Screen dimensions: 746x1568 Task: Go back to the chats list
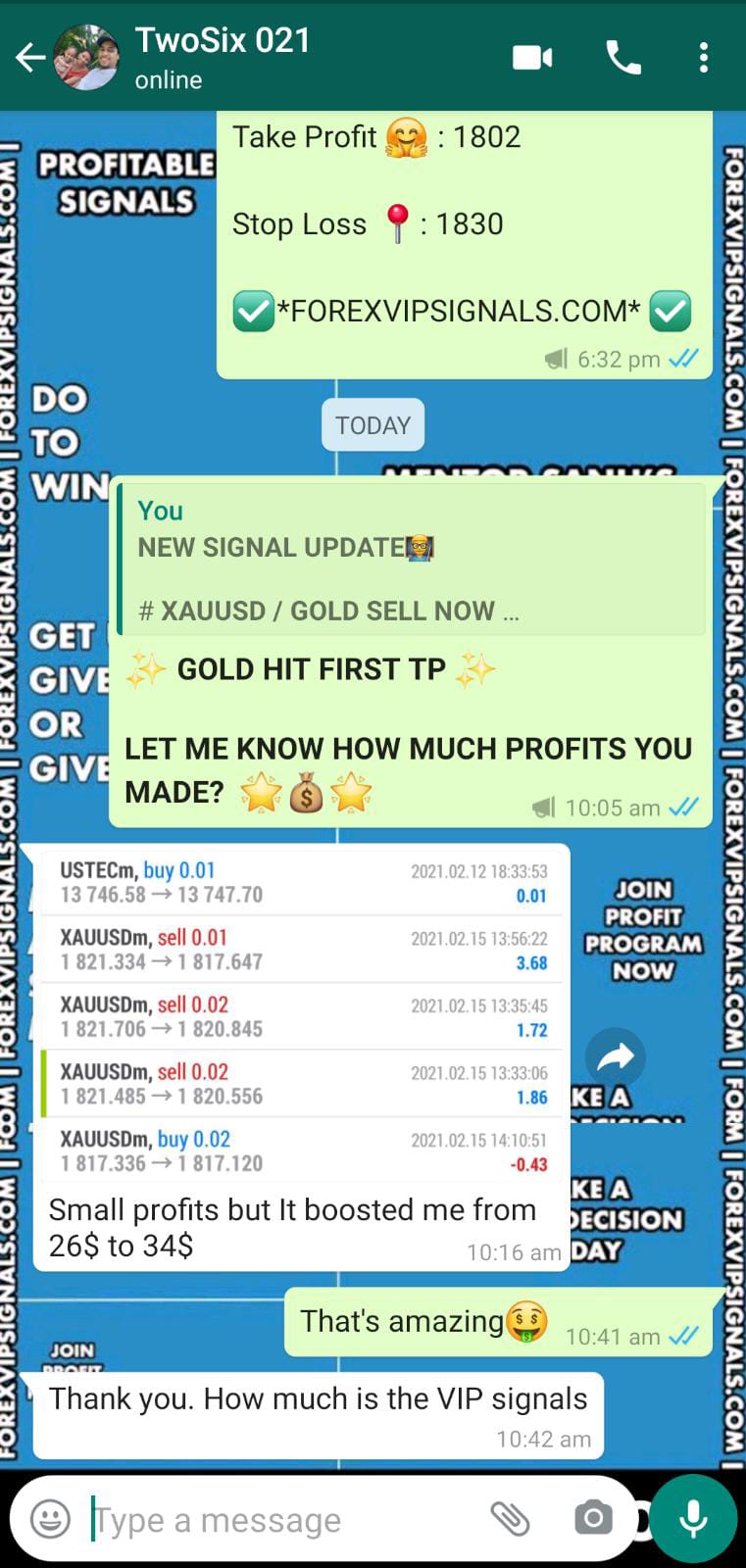pos(29,59)
